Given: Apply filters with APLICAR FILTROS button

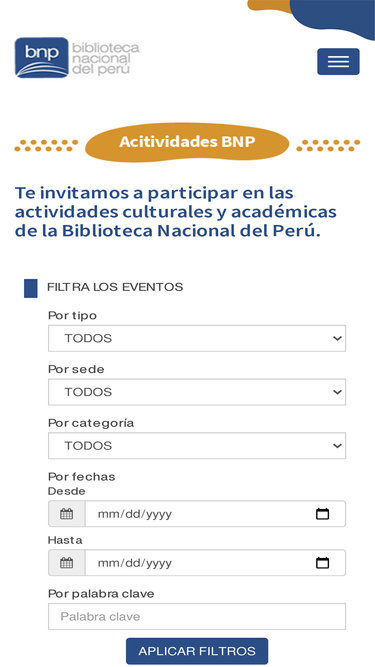Looking at the screenshot, I should coord(197,651).
